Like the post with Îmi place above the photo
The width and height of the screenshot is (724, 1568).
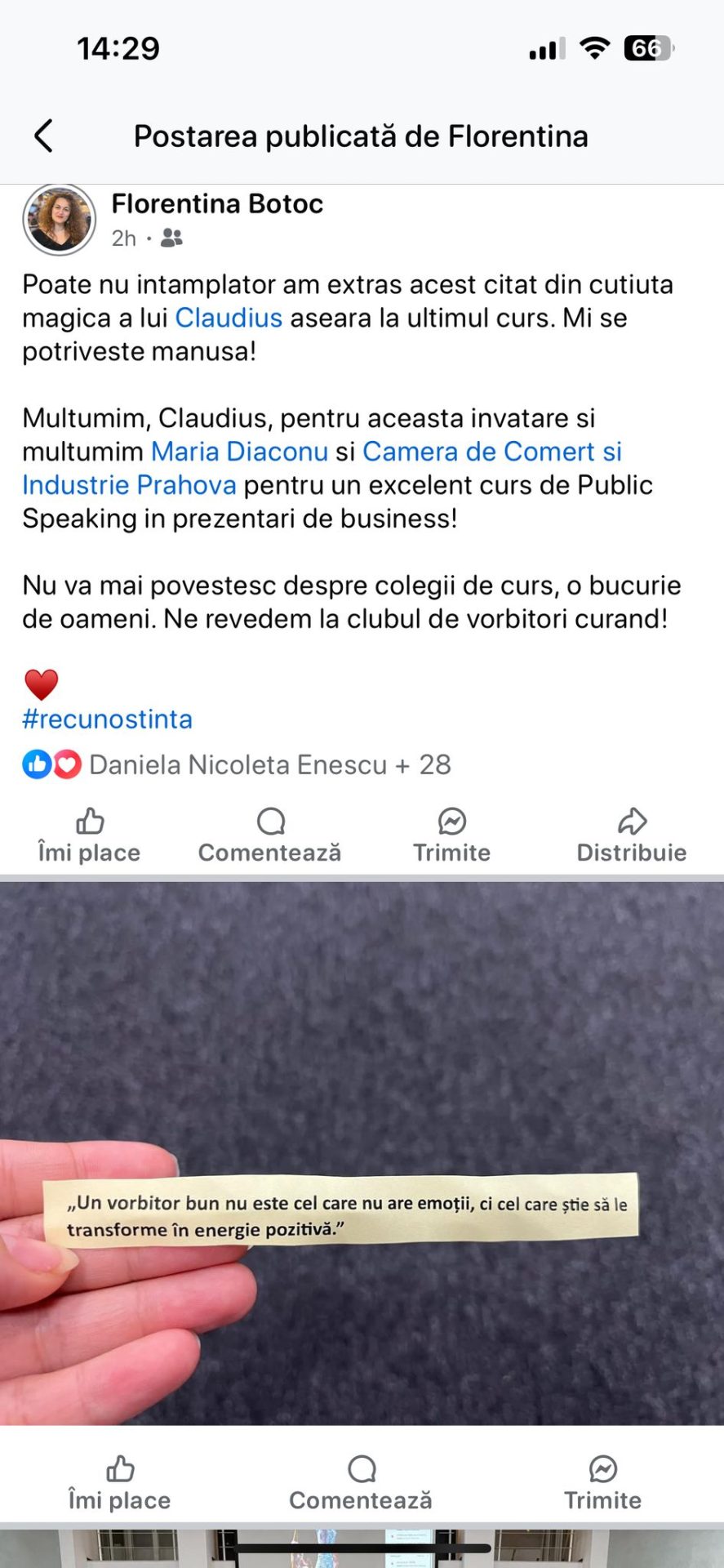[x=89, y=835]
